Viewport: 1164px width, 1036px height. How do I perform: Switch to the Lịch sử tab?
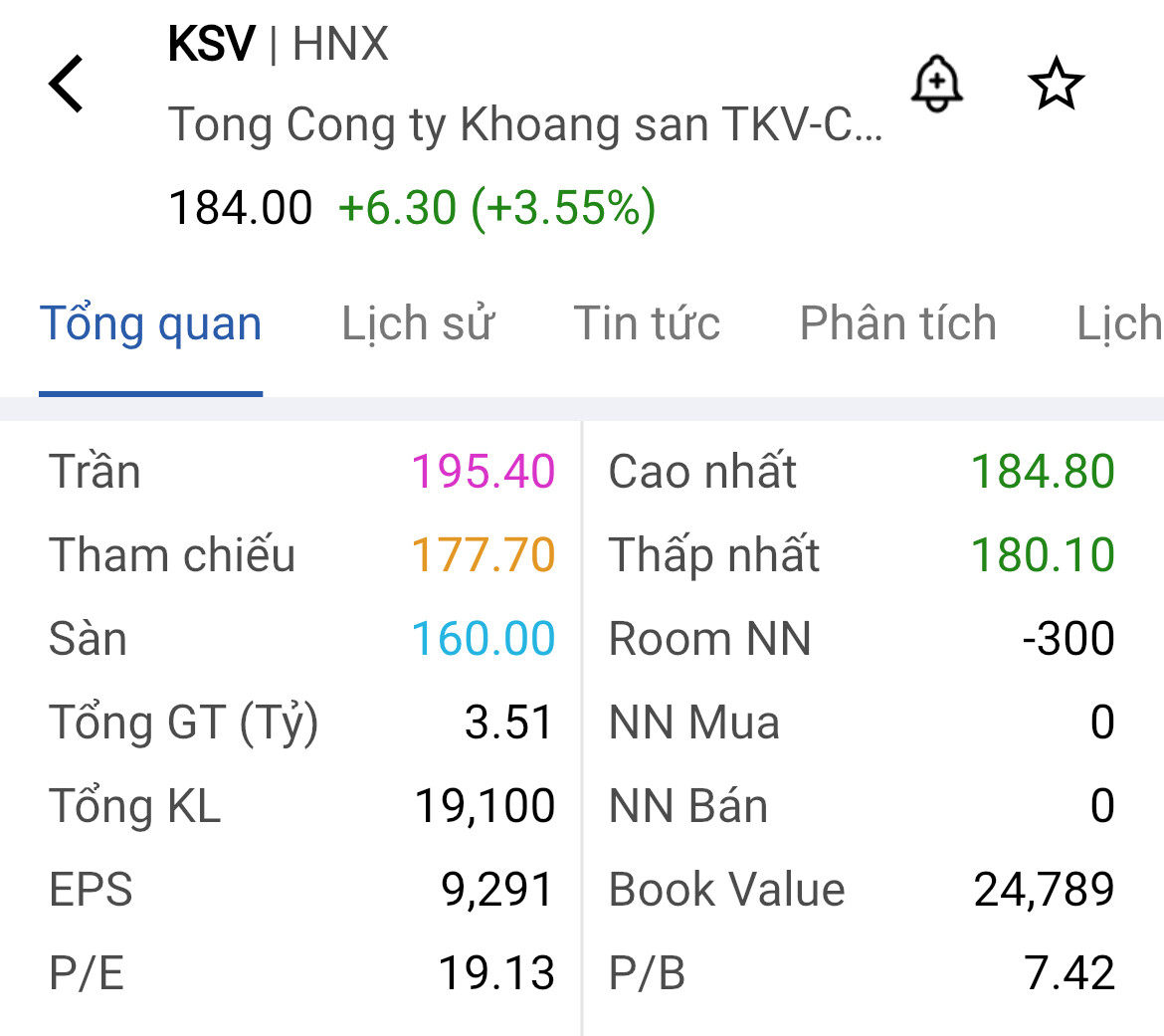click(417, 324)
